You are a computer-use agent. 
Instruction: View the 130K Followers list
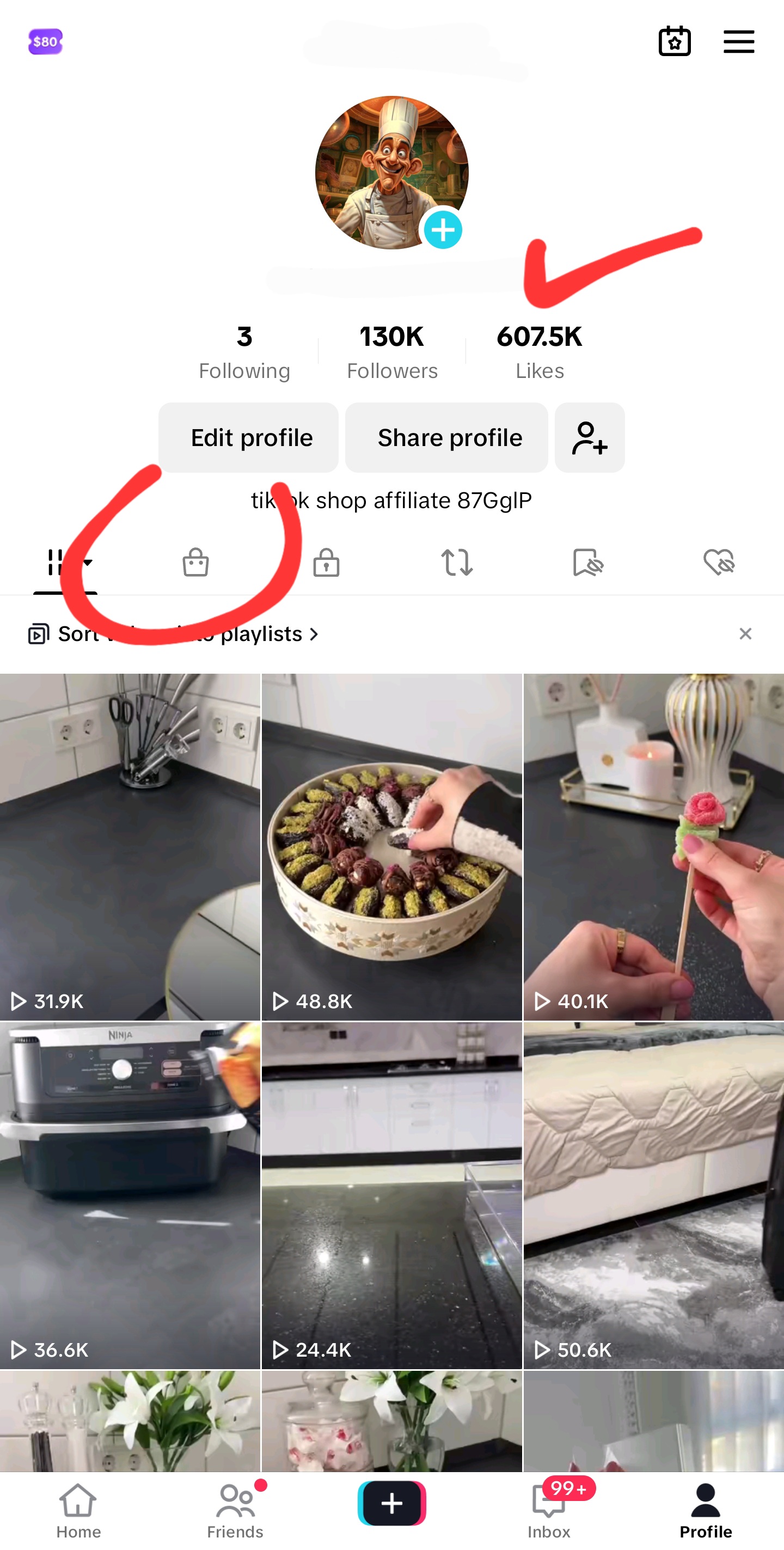[391, 352]
